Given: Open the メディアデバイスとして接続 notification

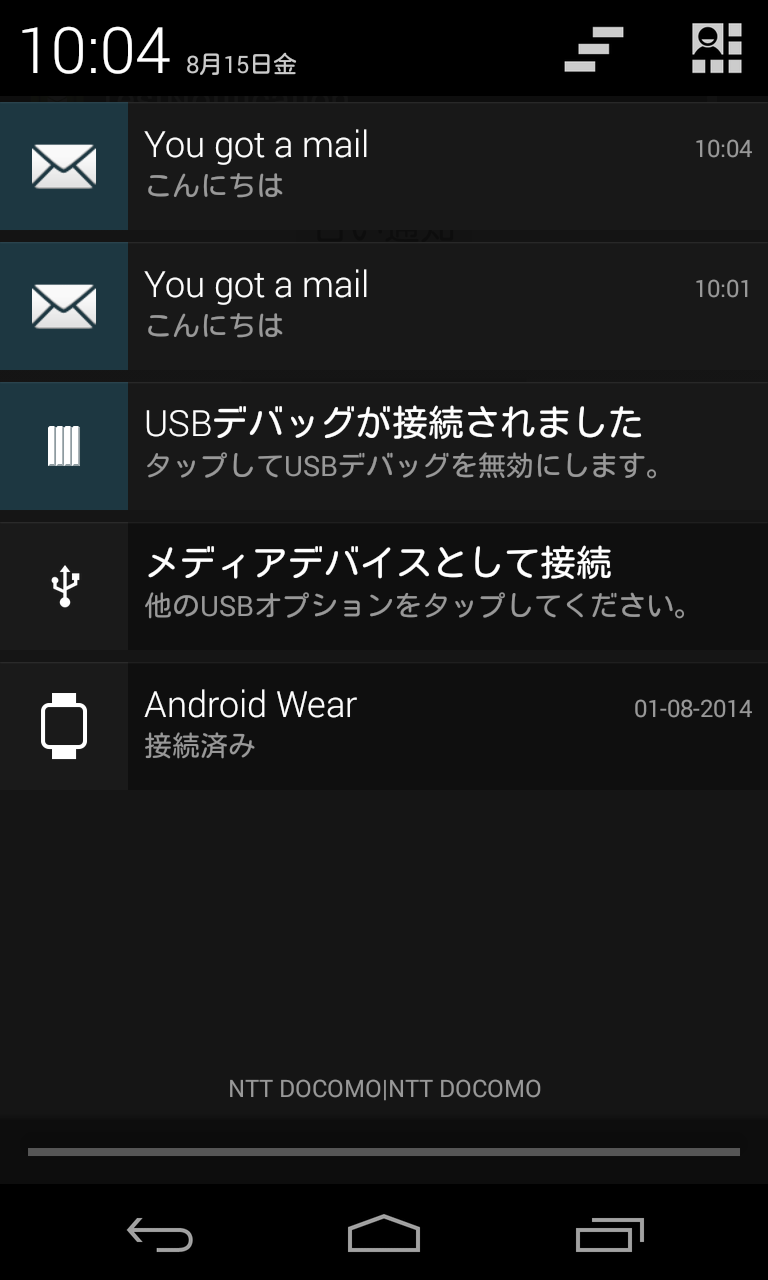Looking at the screenshot, I should point(384,586).
